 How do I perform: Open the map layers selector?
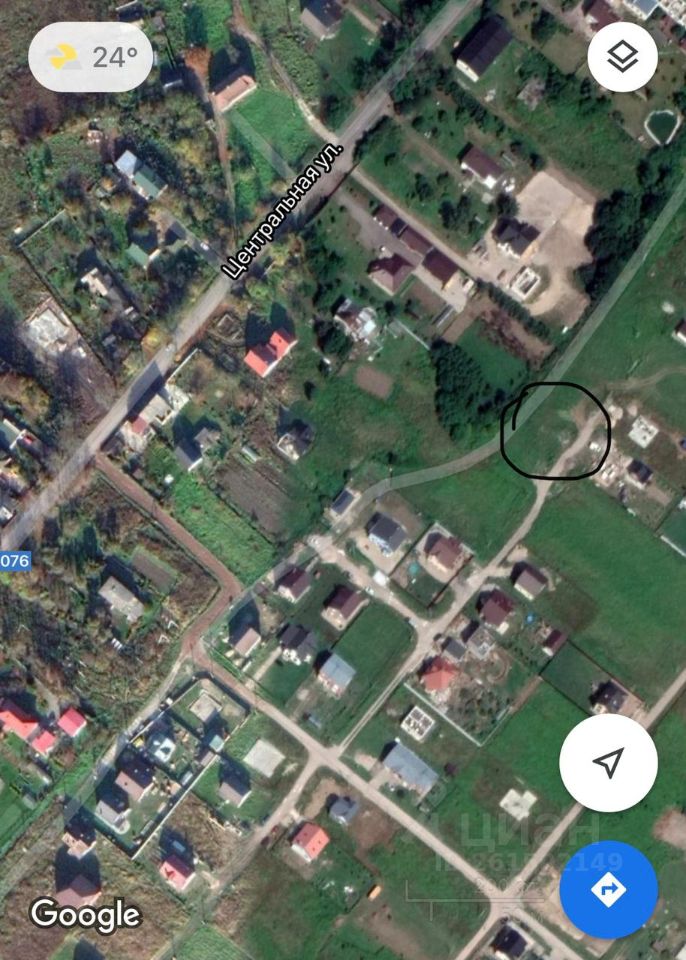click(622, 57)
